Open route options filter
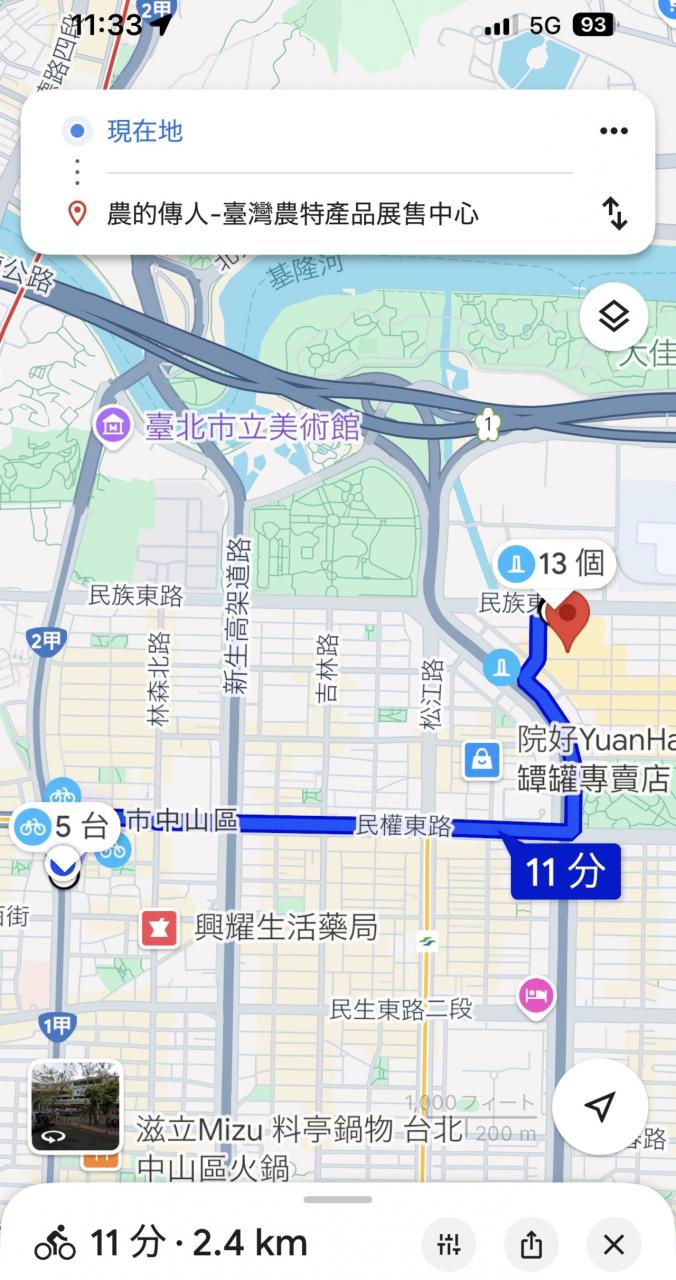676x1280 pixels. point(449,1244)
